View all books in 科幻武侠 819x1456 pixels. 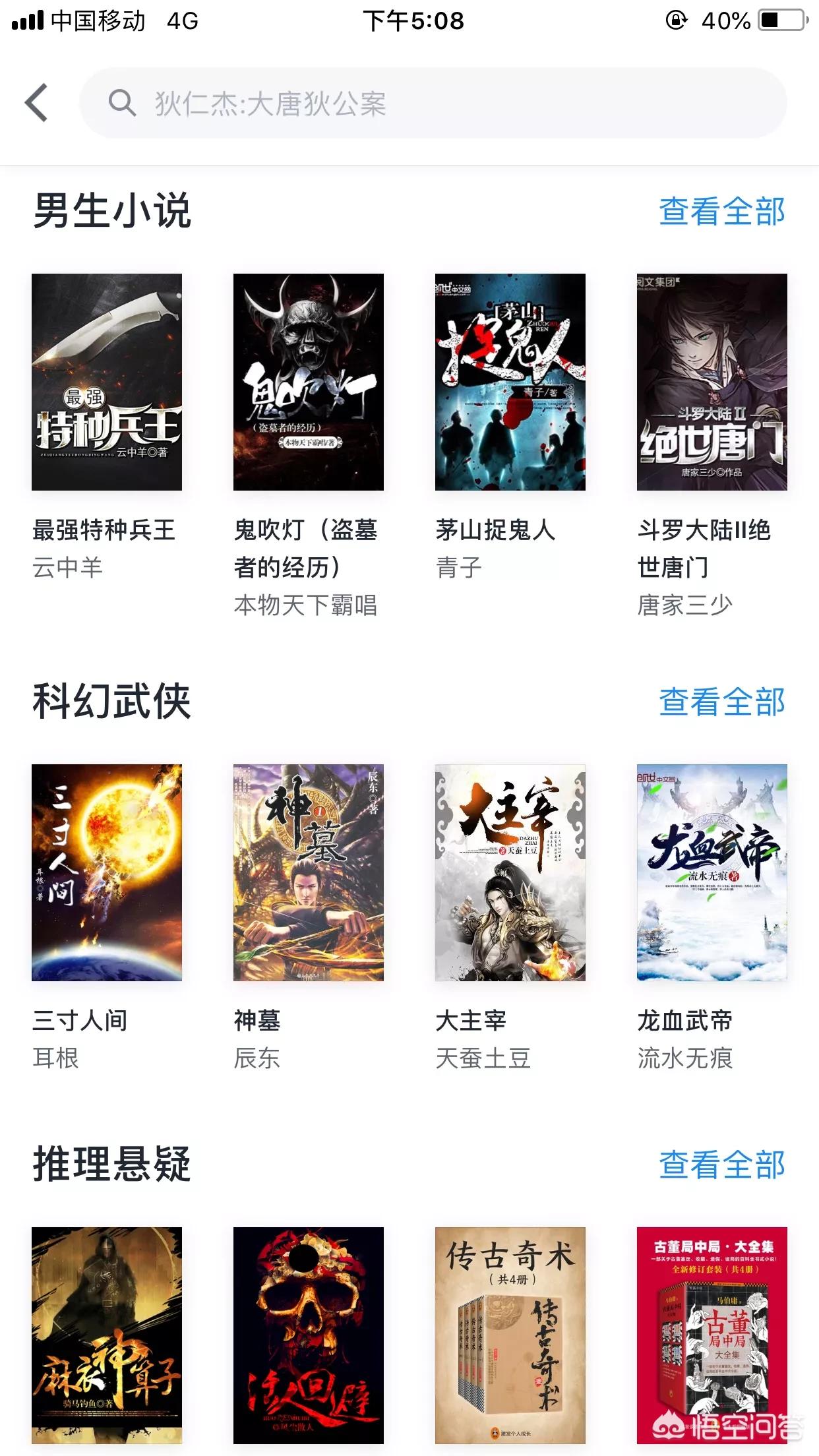(x=721, y=702)
